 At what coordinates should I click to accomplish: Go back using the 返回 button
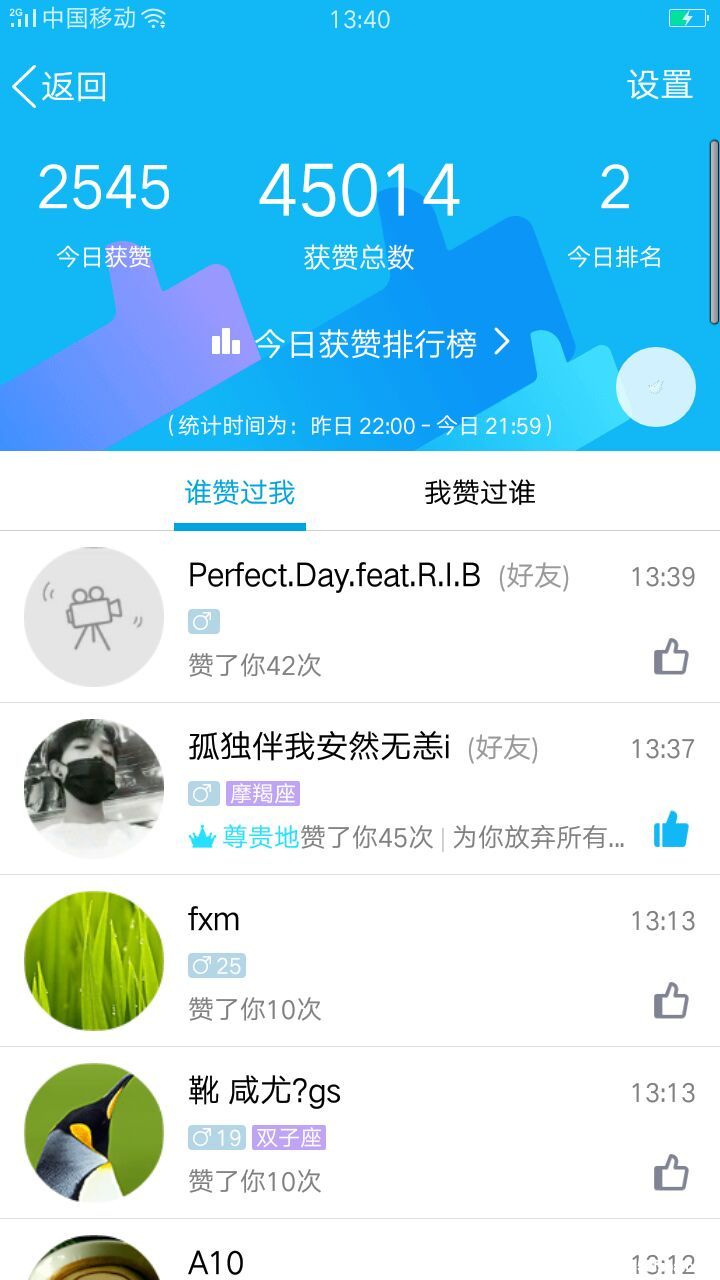click(60, 87)
